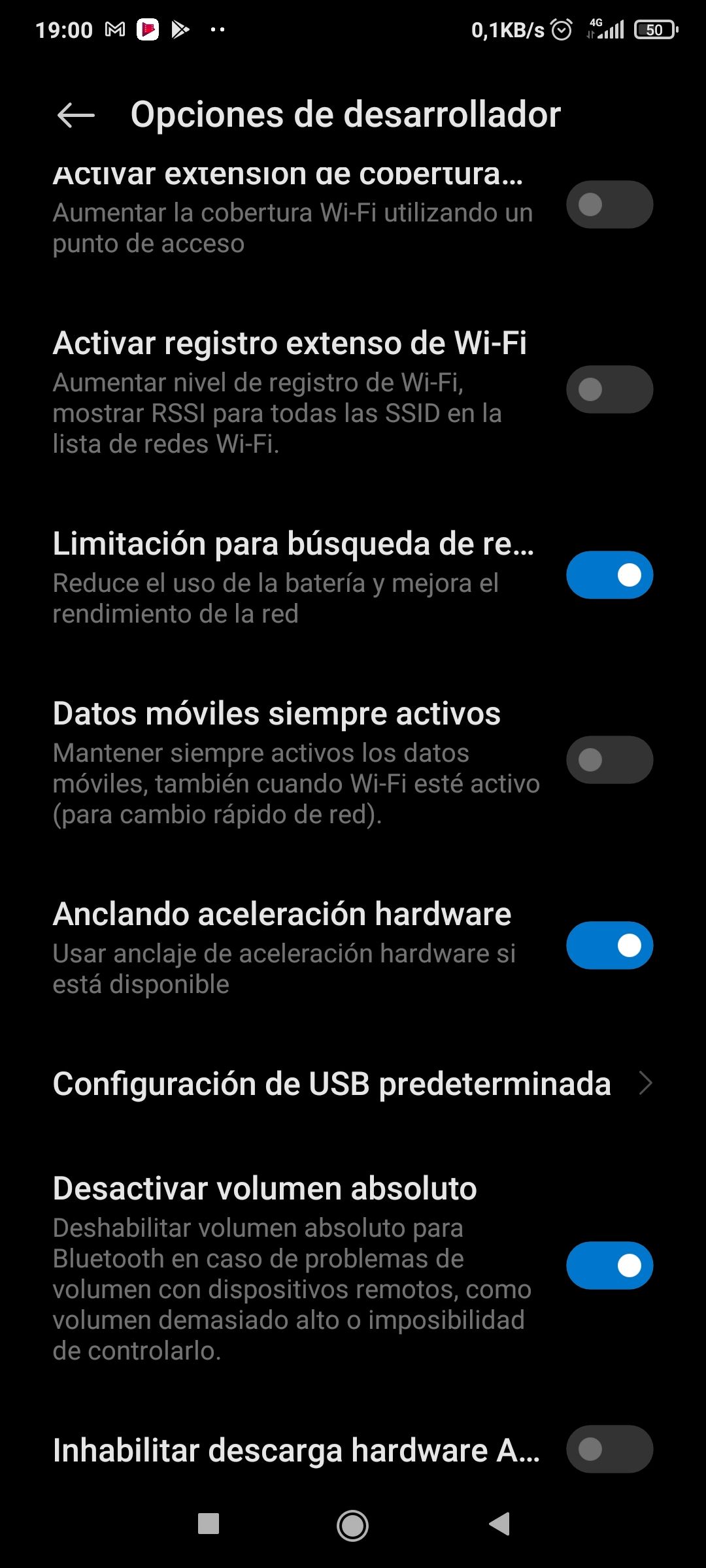Tap the Play Store notification icon

(x=181, y=29)
